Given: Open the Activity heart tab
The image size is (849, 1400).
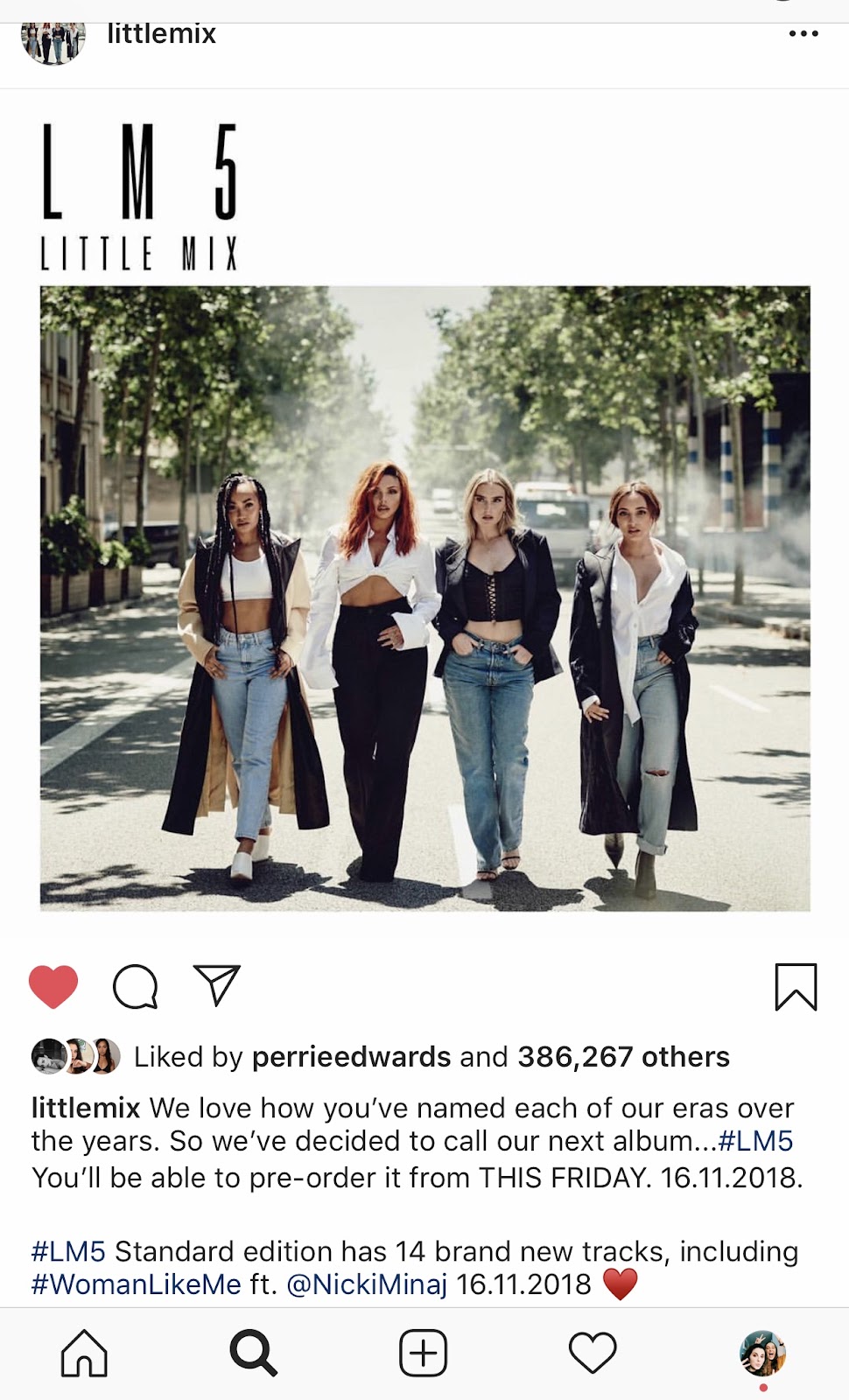Looking at the screenshot, I should click(593, 1353).
